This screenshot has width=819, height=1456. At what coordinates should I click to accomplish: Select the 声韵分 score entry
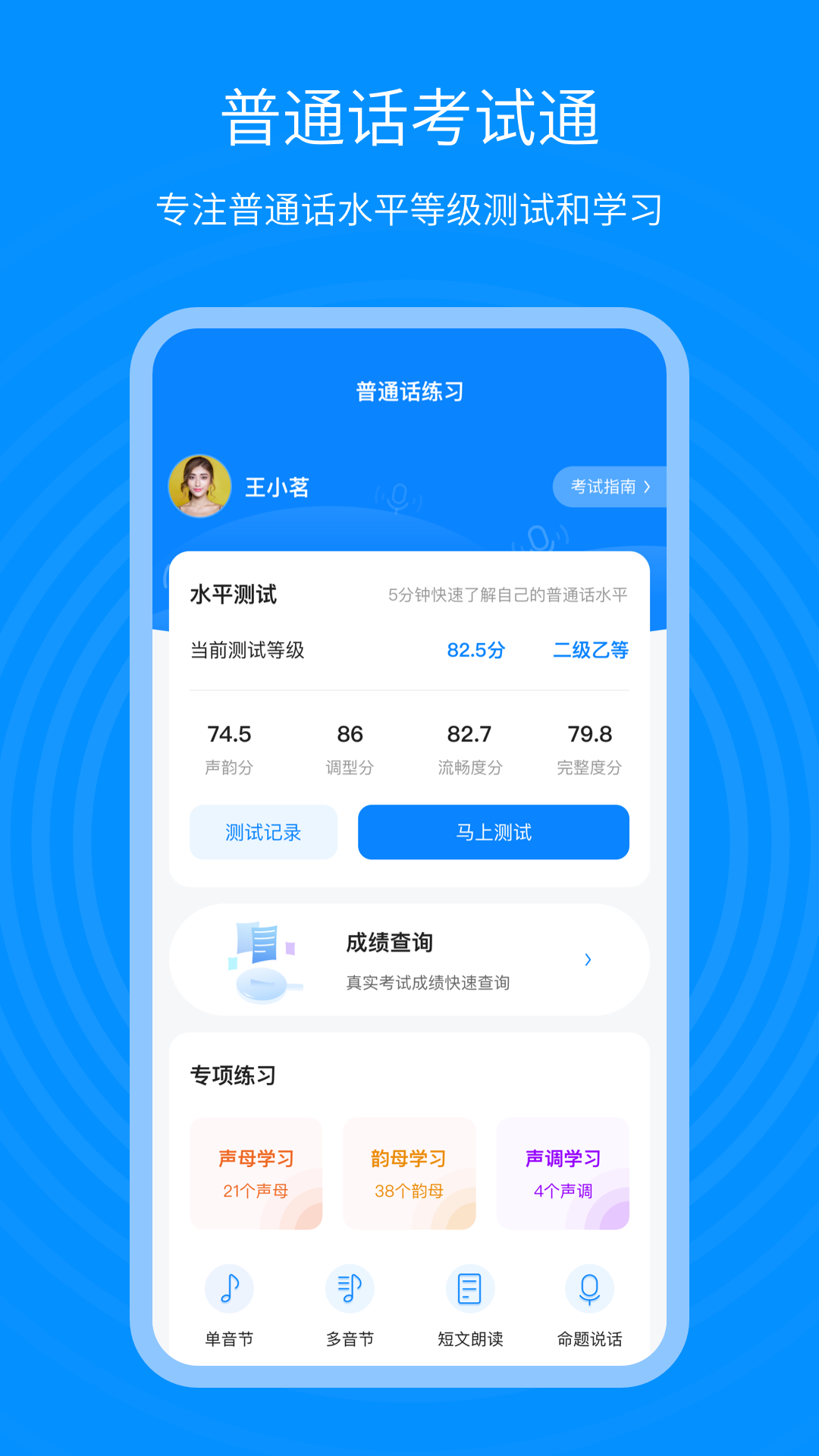pos(227,747)
